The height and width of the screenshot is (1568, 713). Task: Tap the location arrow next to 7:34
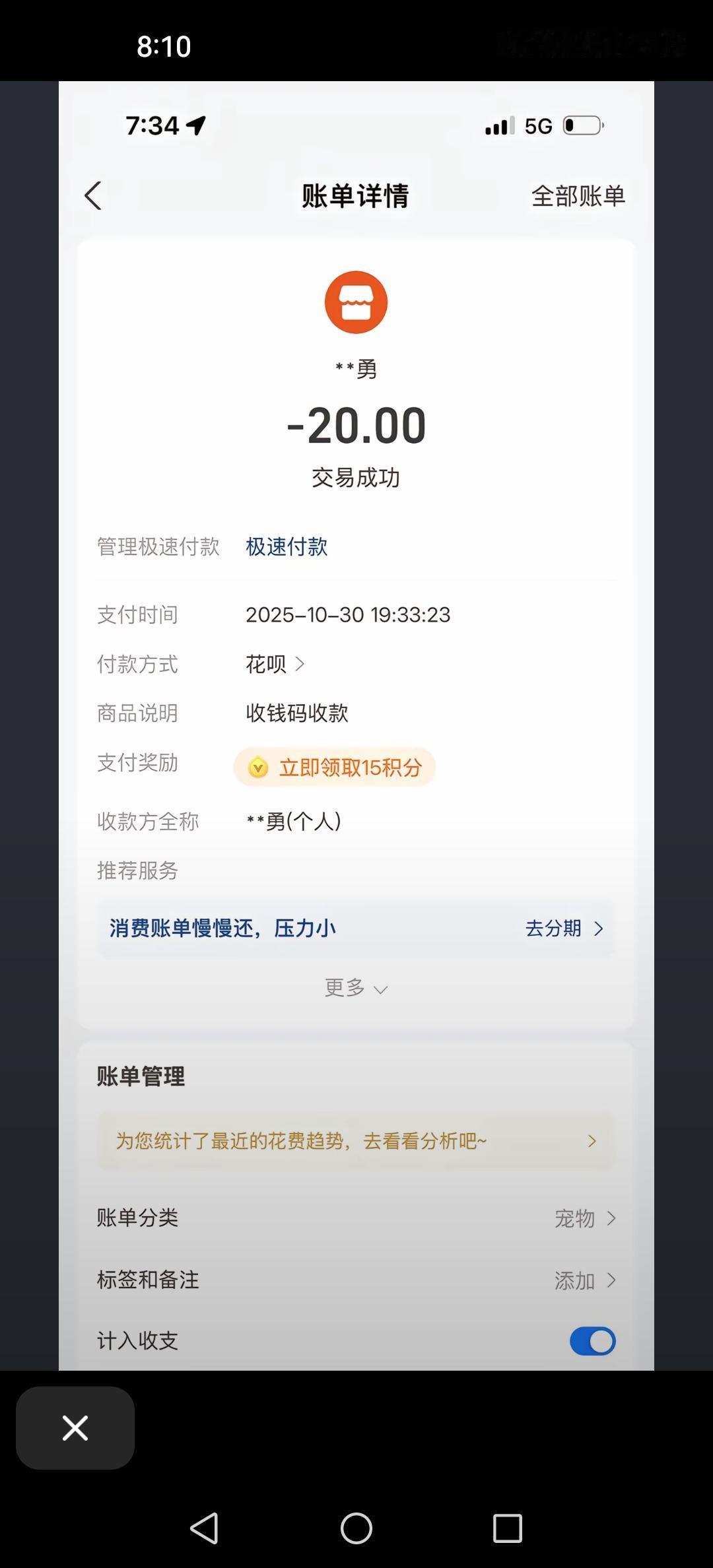(x=197, y=125)
